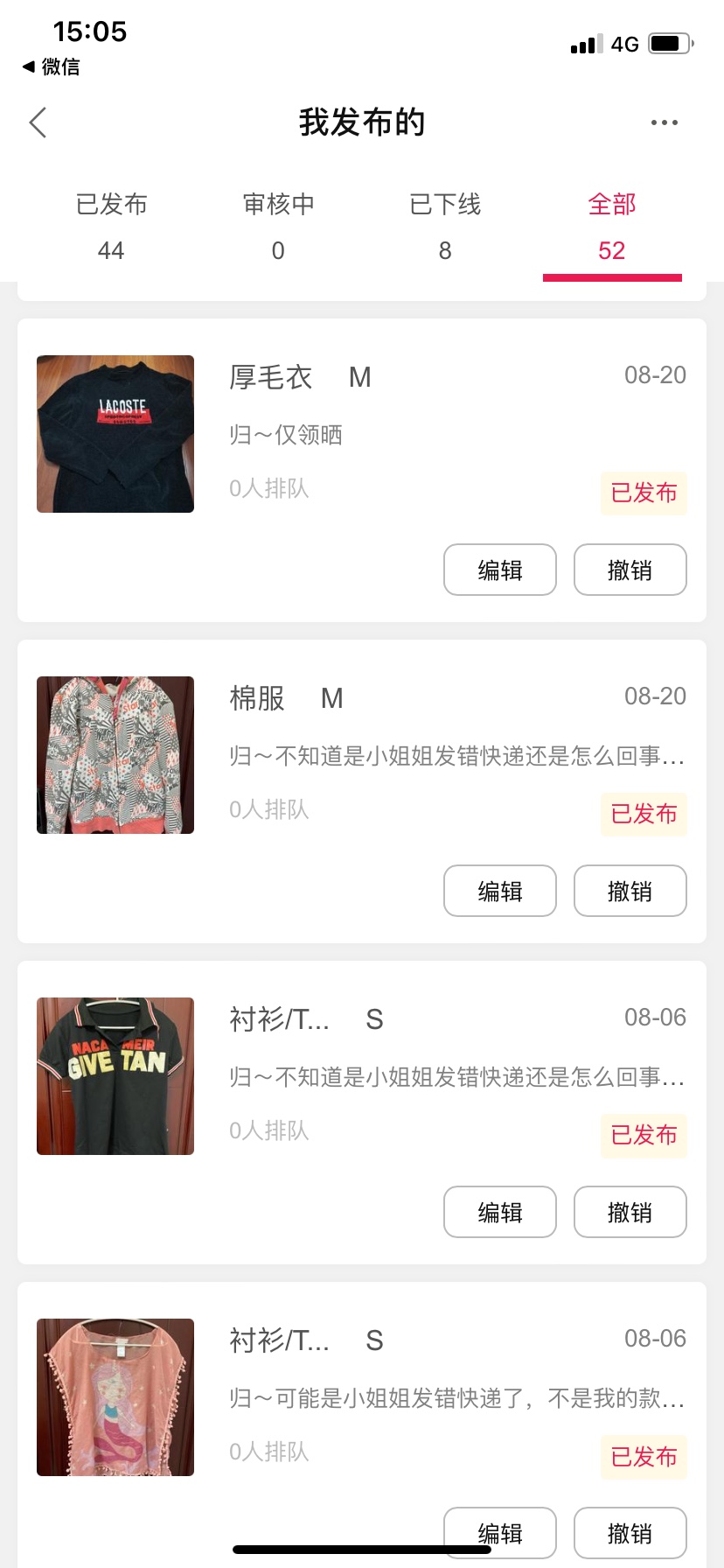Edit the GIVE TAN polo shirt listing
Screen dimensions: 724x1568
coord(500,1212)
